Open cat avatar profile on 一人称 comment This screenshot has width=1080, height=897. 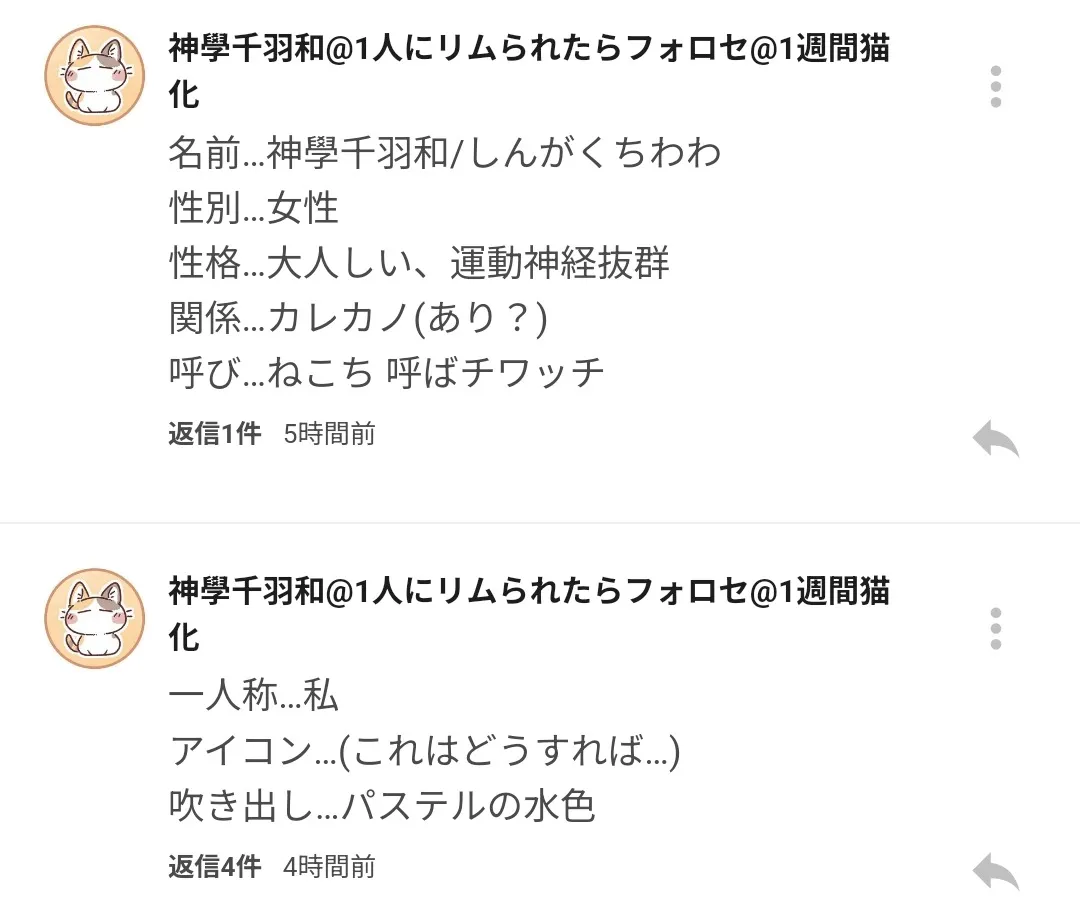[96, 618]
